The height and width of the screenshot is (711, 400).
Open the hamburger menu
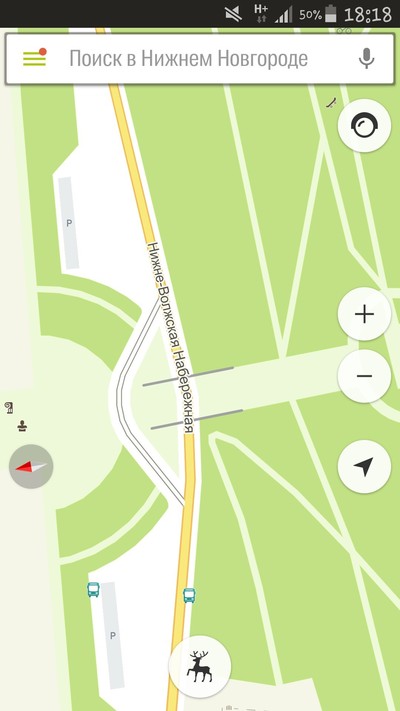point(34,58)
